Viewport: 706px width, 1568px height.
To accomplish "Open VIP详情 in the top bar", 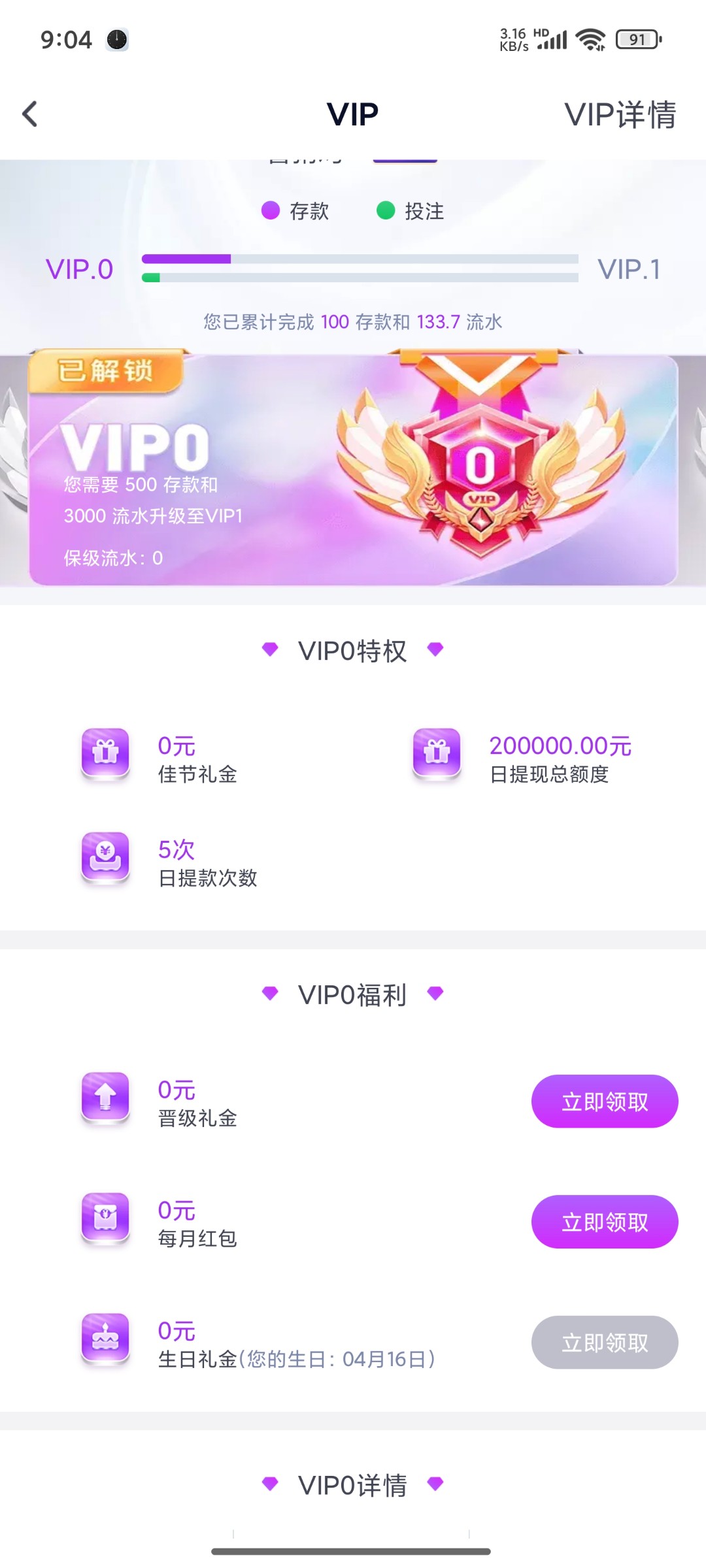I will tap(620, 114).
